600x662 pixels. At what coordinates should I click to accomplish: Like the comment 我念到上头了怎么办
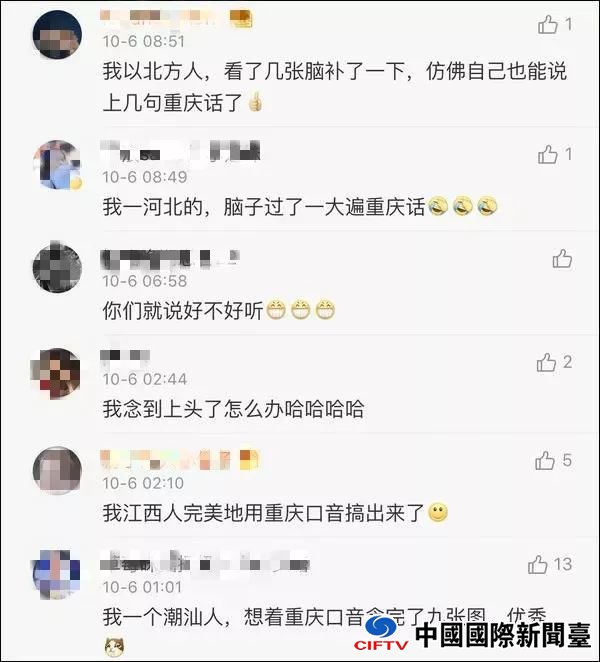(546, 362)
